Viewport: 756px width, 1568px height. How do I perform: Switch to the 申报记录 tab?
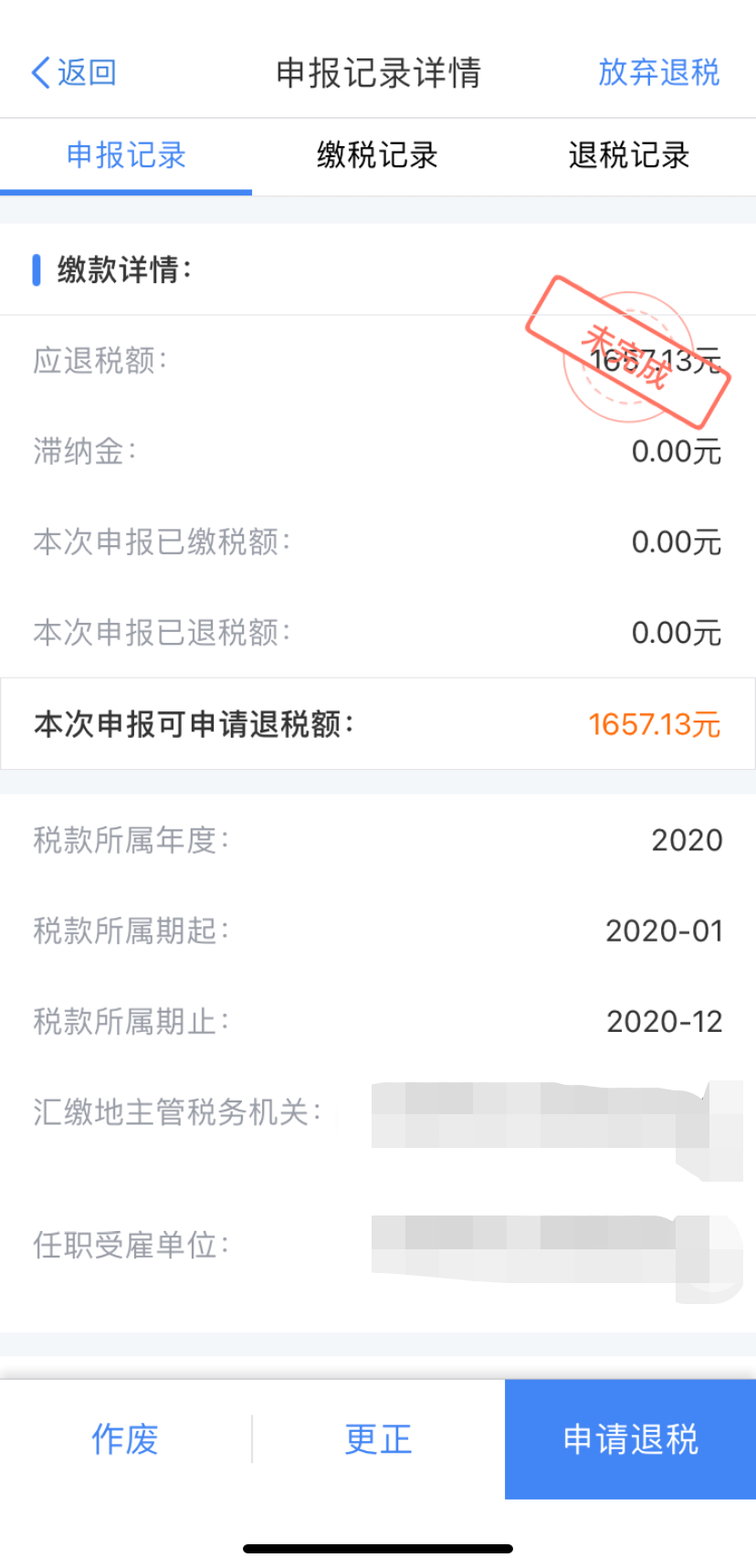[x=126, y=156]
